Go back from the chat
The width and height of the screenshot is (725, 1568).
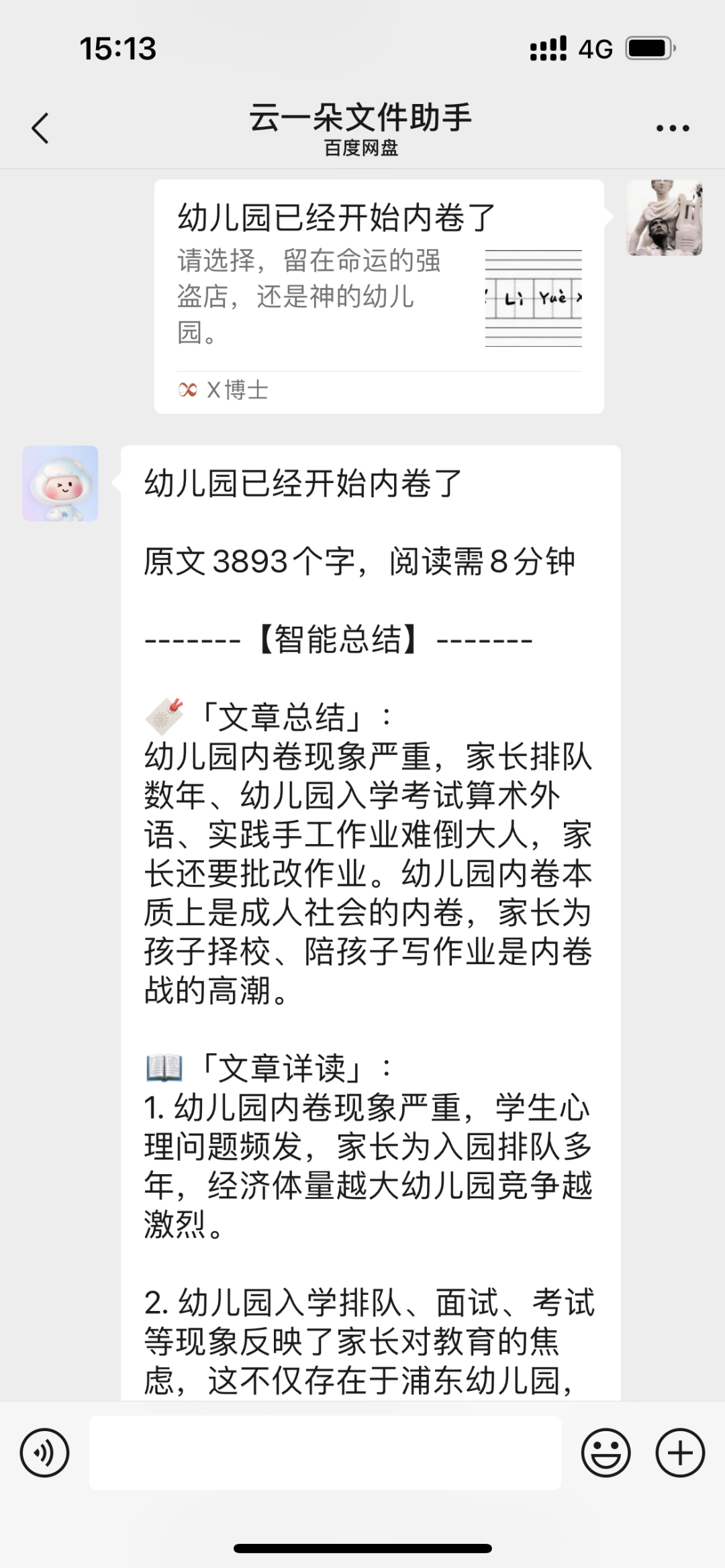pos(40,127)
